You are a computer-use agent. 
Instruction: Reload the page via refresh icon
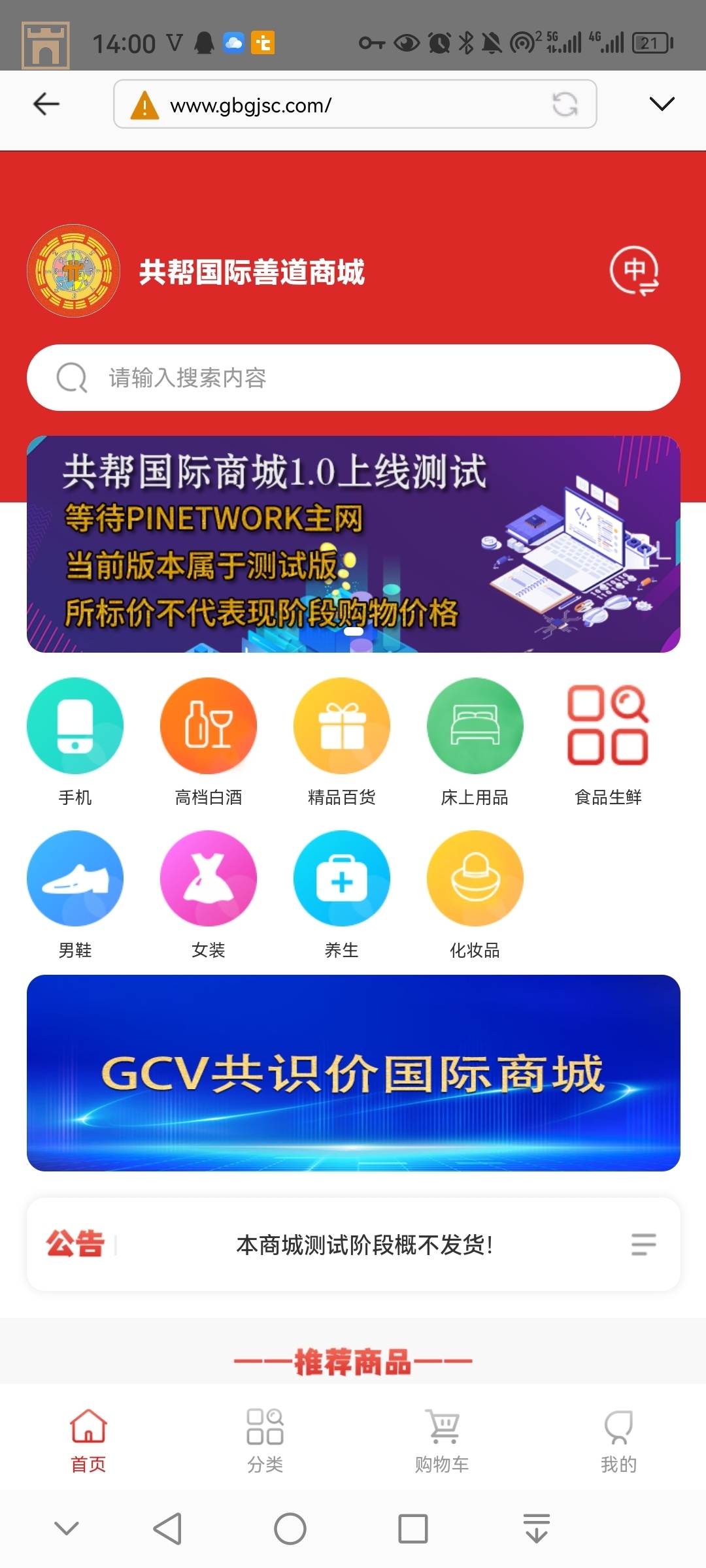click(x=565, y=105)
